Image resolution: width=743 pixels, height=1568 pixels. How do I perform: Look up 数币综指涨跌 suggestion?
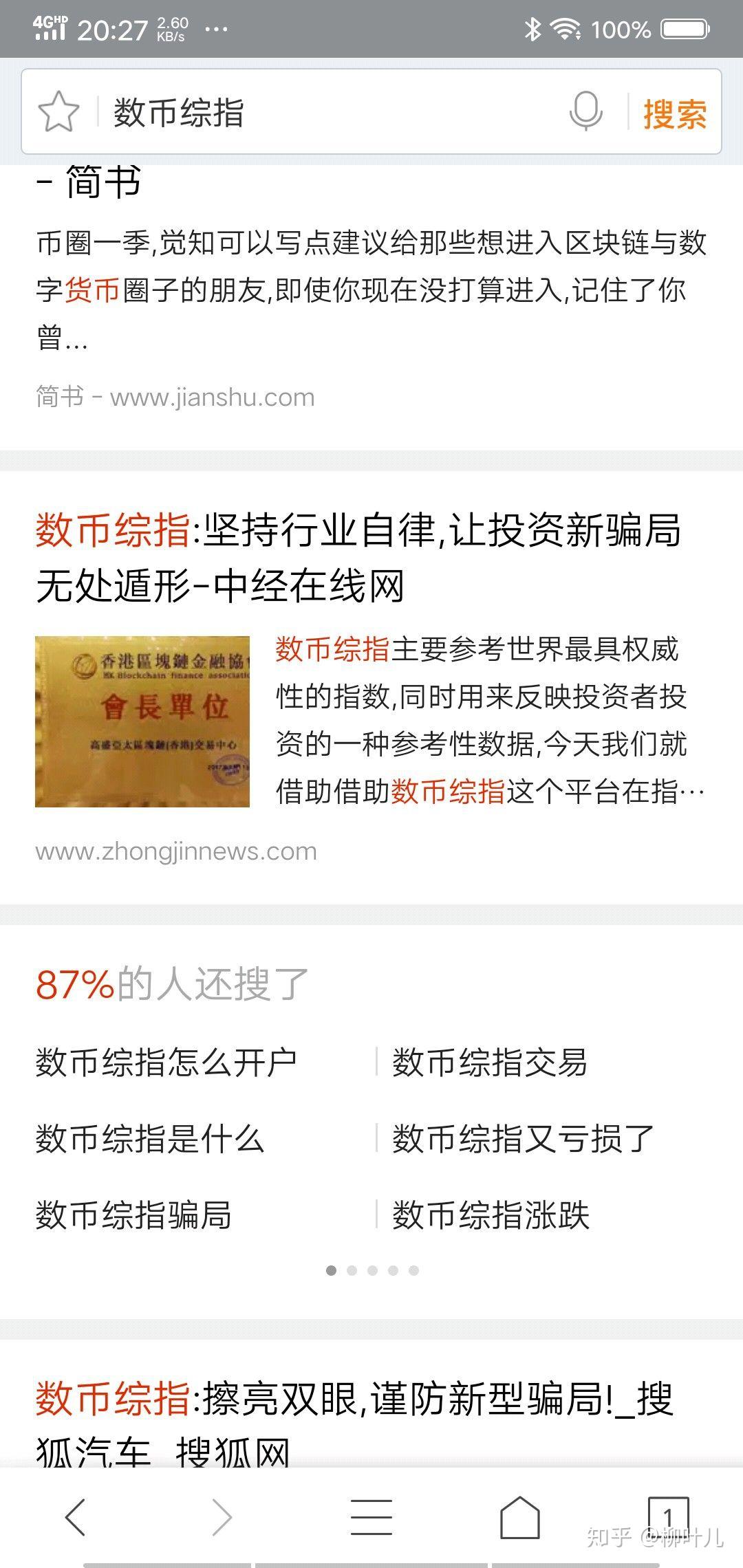pyautogui.click(x=491, y=1215)
